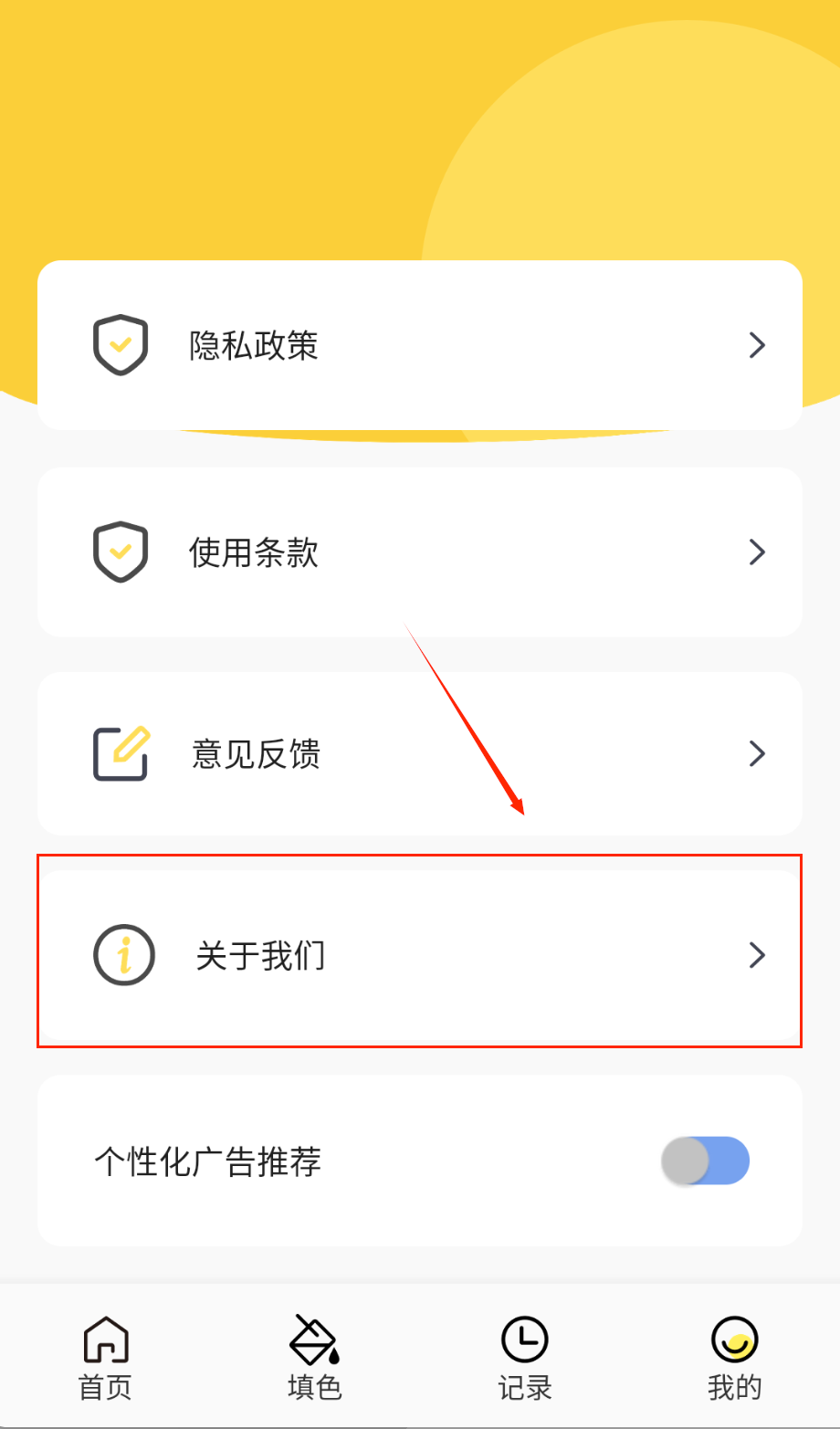Open the 隐私政策 privacy policy row
Viewport: 840px width, 1429px height.
419,345
